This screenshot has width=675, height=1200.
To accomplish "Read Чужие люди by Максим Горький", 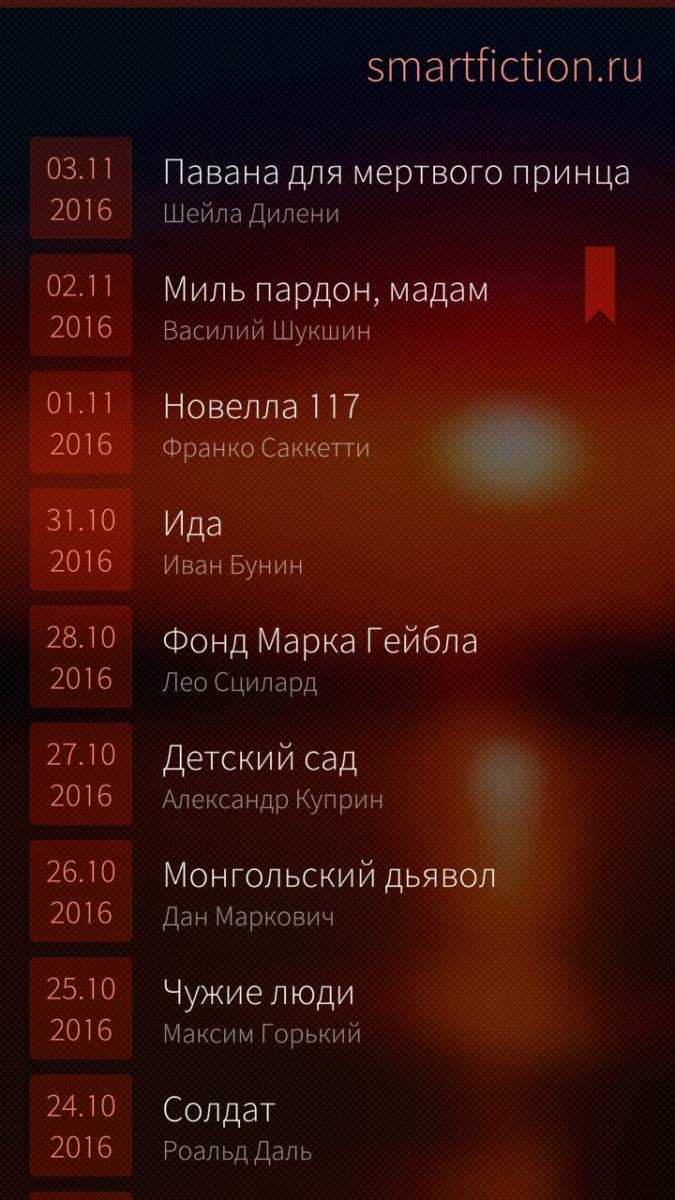I will (261, 1009).
